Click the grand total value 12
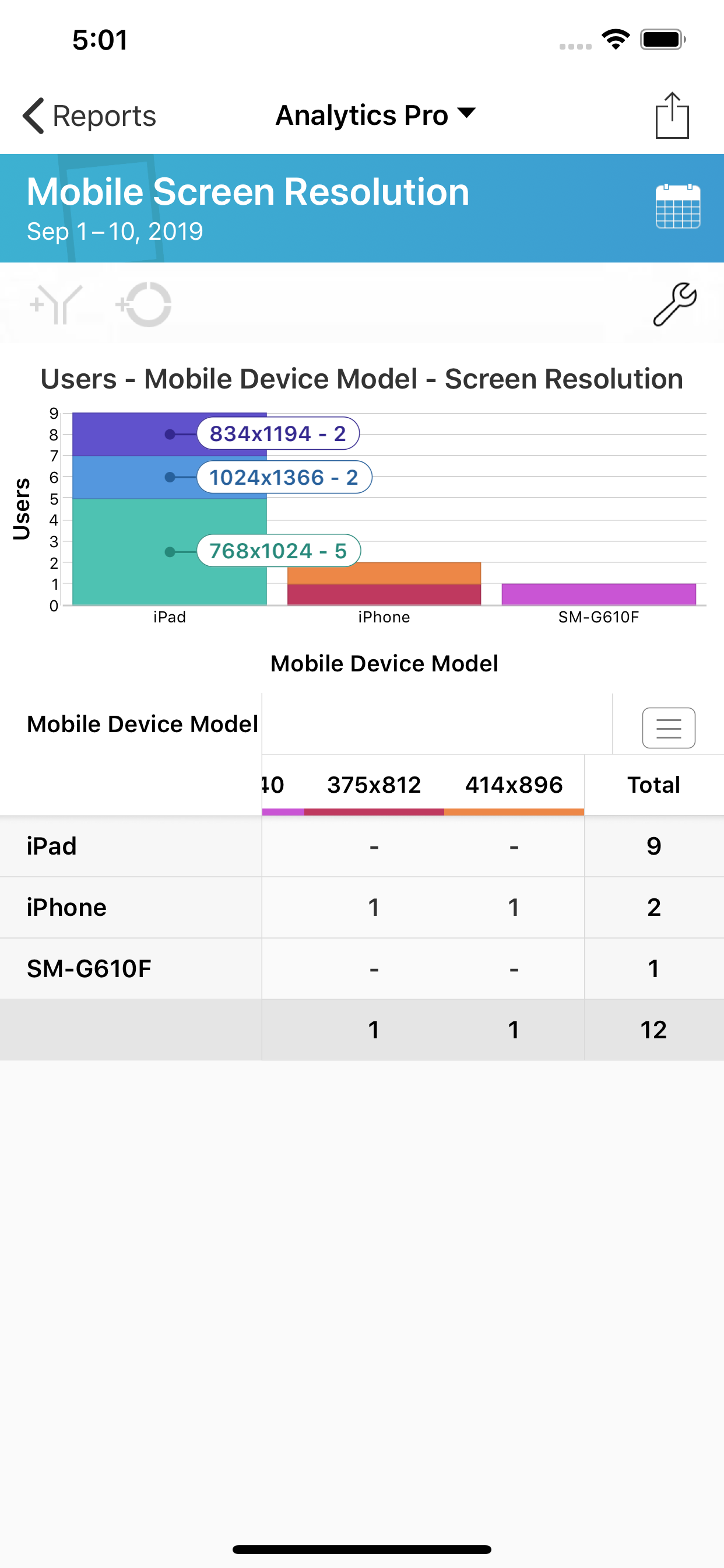The width and height of the screenshot is (724, 1568). 653,1030
